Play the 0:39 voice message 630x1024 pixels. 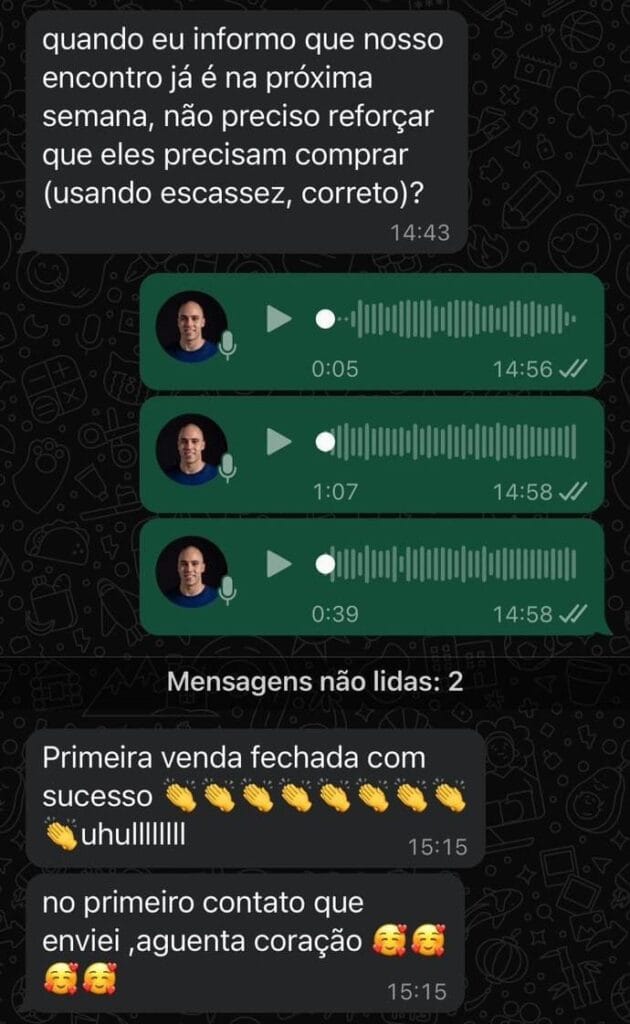coord(279,565)
